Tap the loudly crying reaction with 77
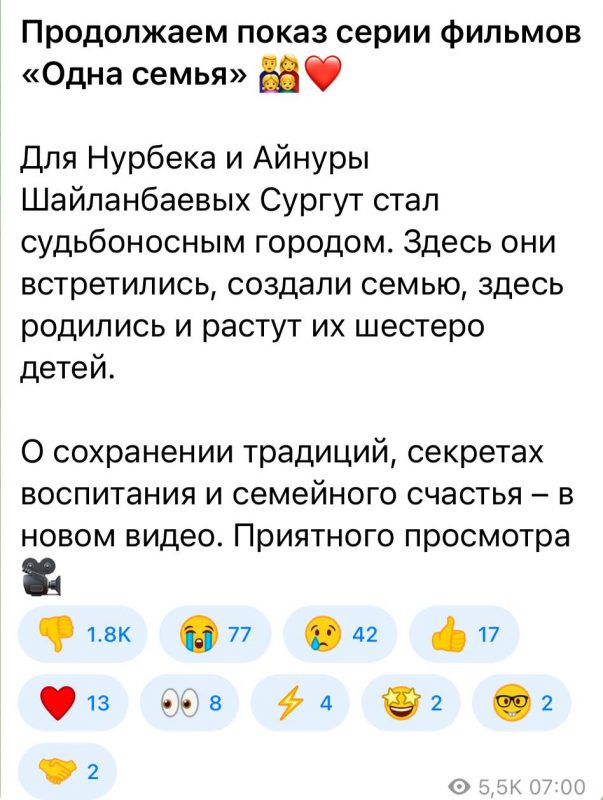Image resolution: width=603 pixels, height=800 pixels. (214, 634)
